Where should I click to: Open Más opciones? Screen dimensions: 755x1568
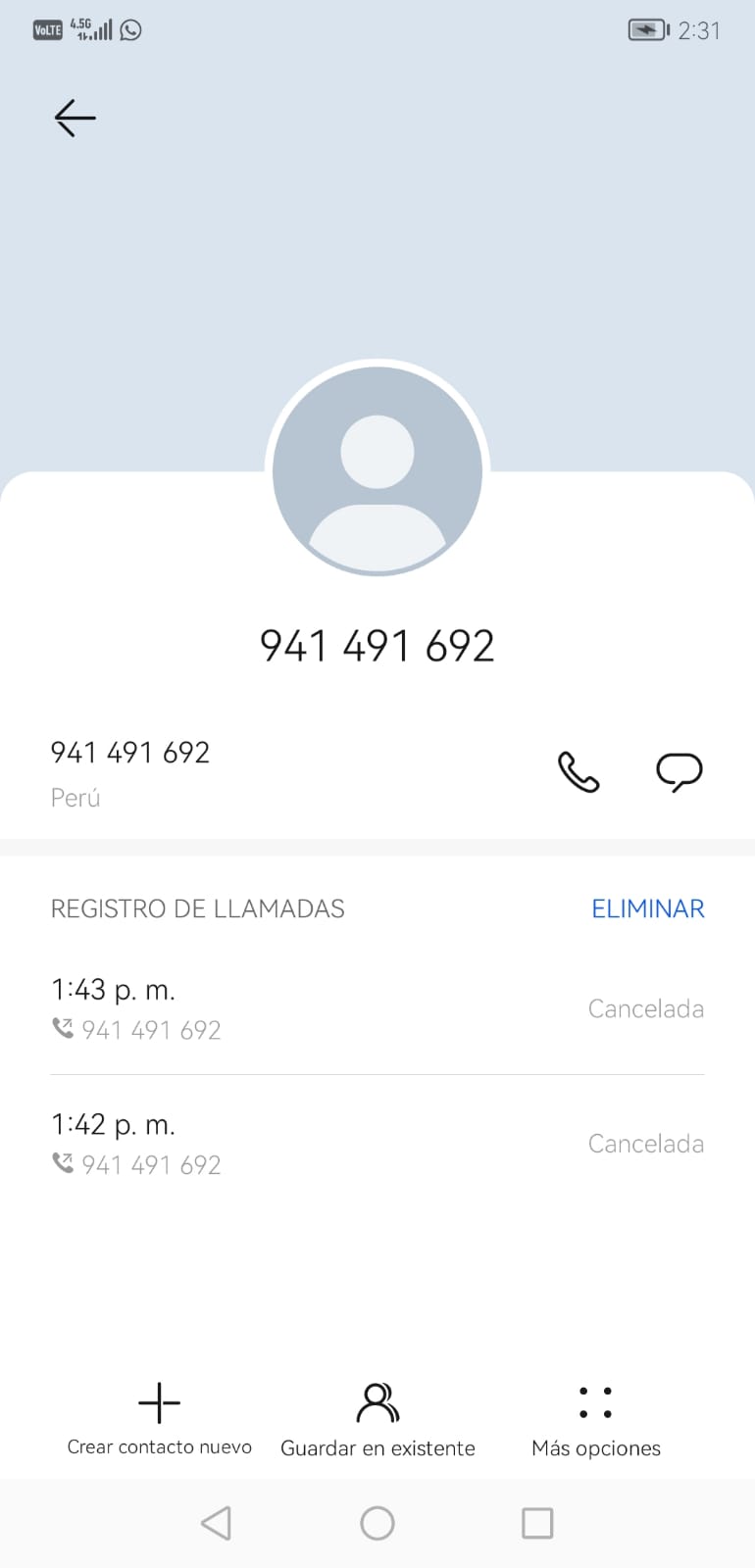[x=596, y=1419]
